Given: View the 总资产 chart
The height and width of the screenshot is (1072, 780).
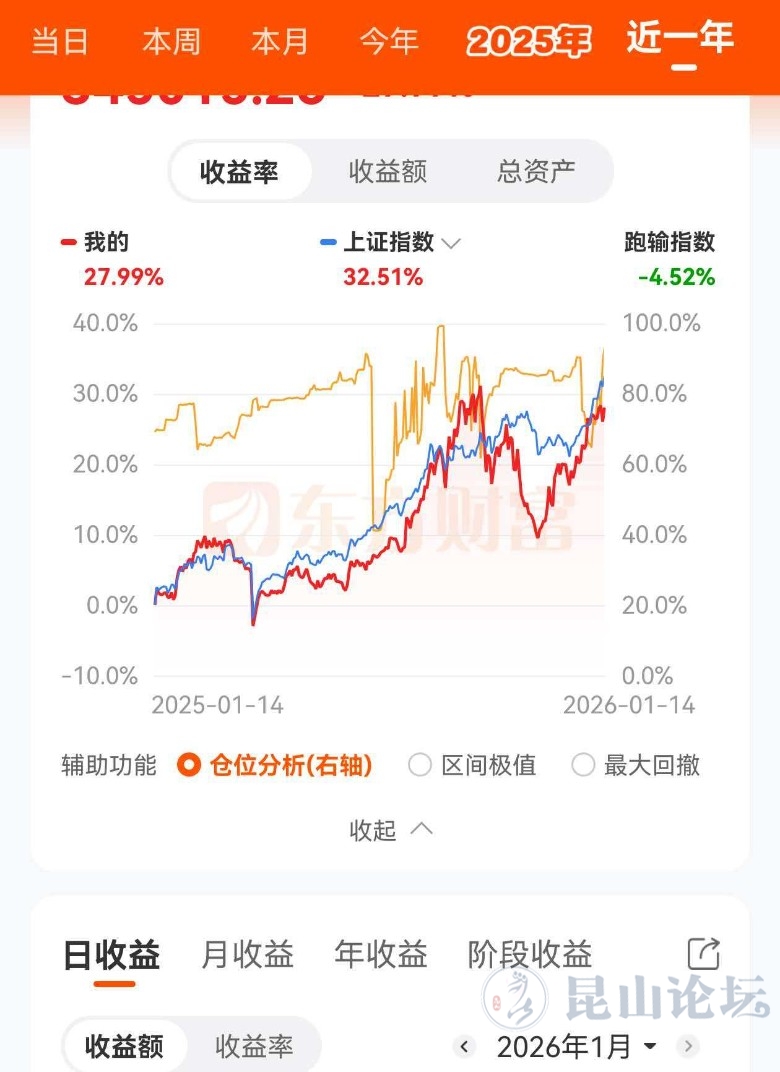Looking at the screenshot, I should [536, 171].
